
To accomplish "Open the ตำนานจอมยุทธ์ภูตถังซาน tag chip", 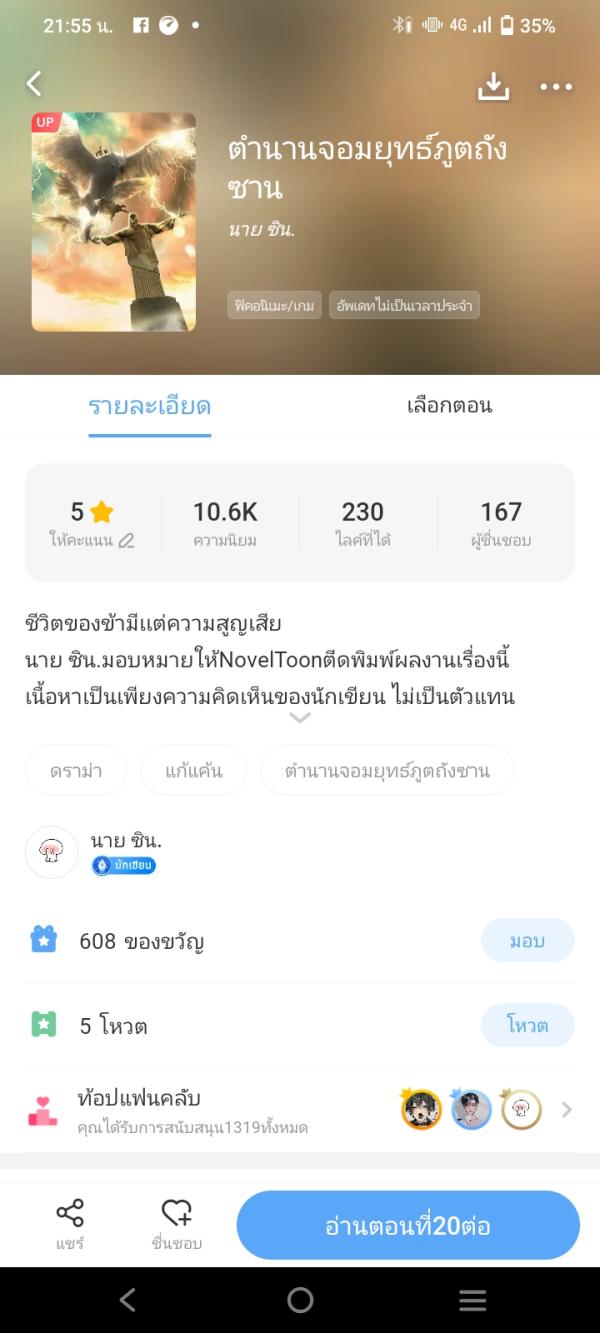I will (387, 770).
